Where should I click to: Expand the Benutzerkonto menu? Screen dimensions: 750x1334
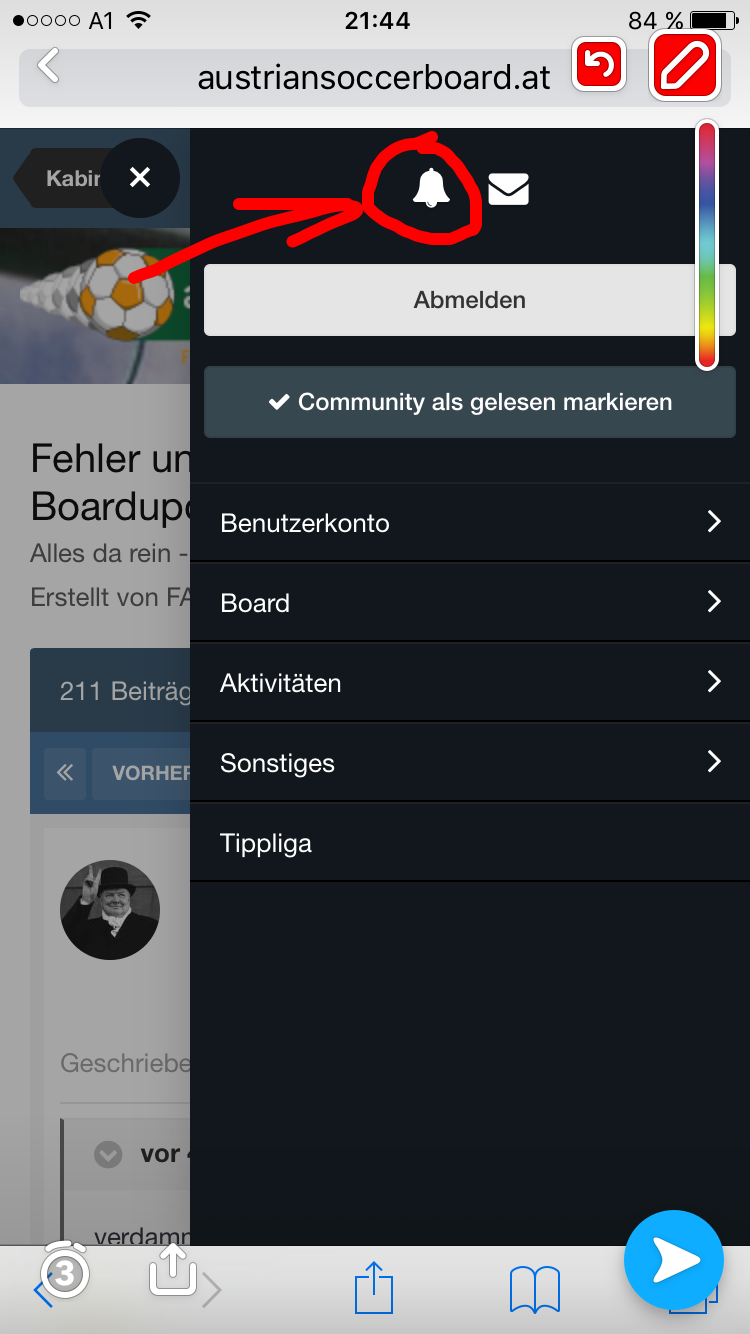tap(470, 522)
